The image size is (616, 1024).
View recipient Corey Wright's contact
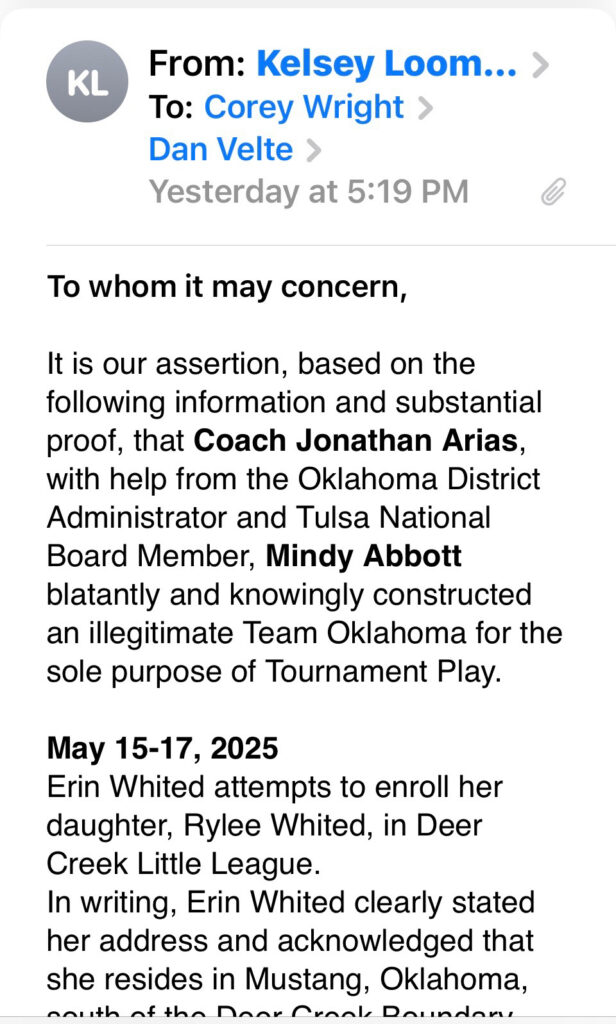[x=304, y=107]
